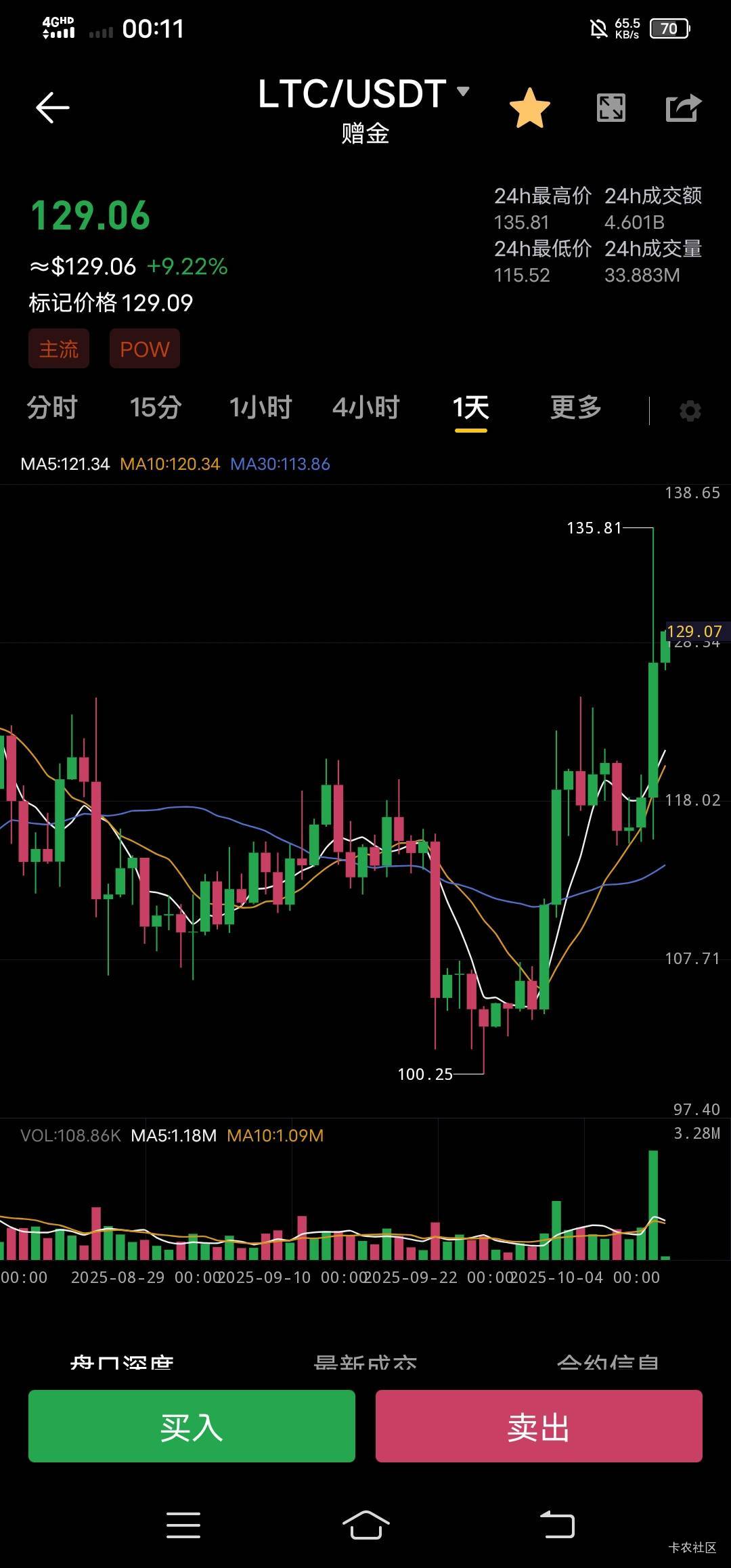Switch chart to 分时 view

pos(52,408)
